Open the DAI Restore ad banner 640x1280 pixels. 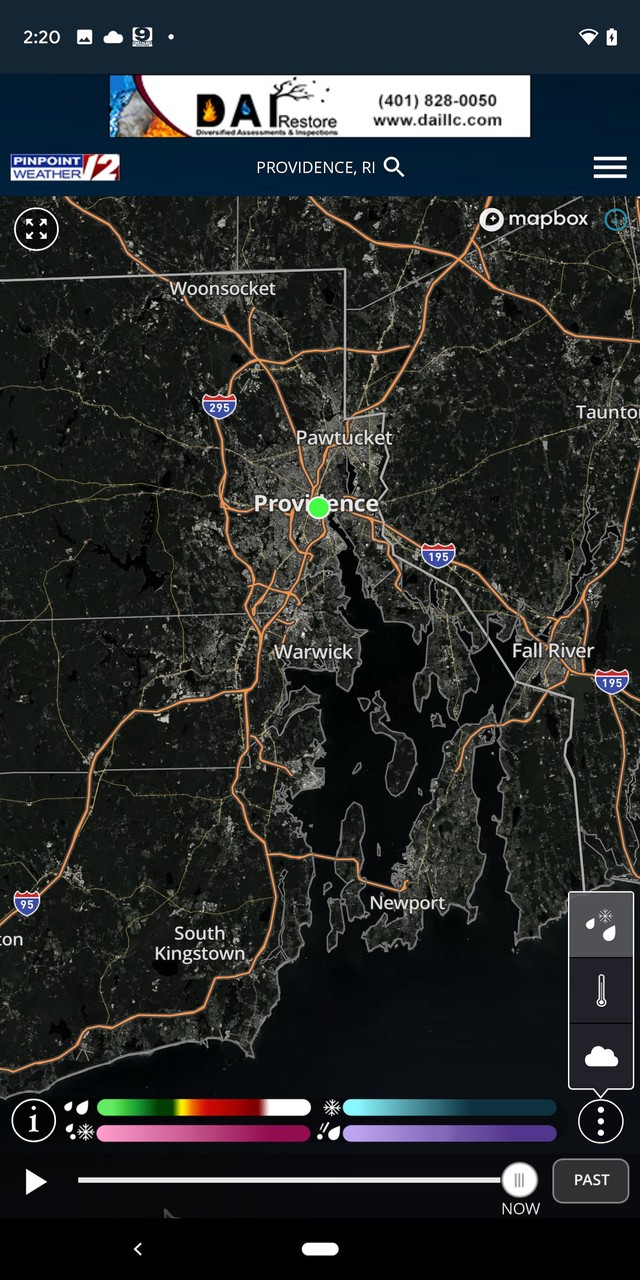320,106
